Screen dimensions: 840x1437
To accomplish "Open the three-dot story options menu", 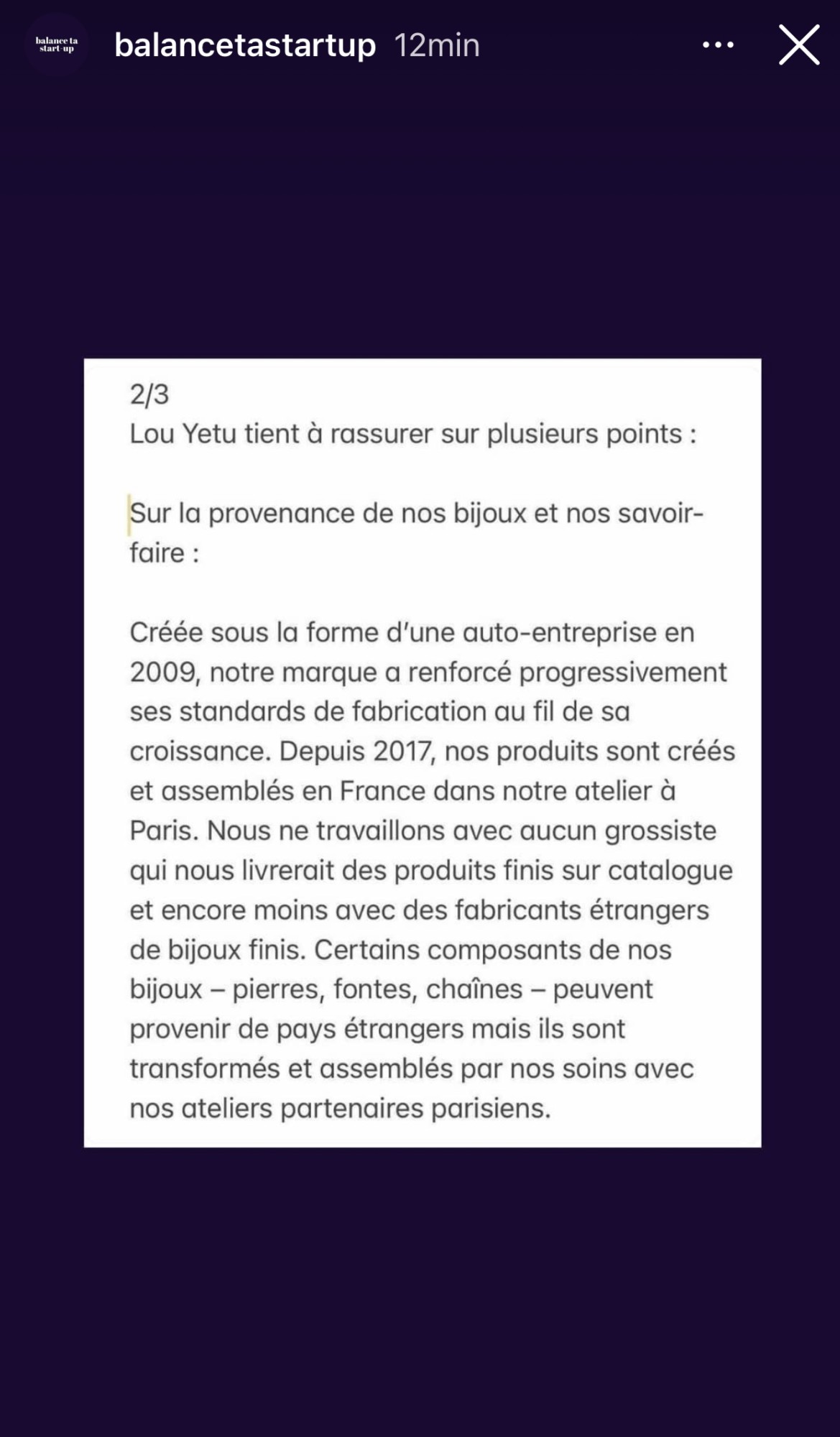I will coord(718,45).
